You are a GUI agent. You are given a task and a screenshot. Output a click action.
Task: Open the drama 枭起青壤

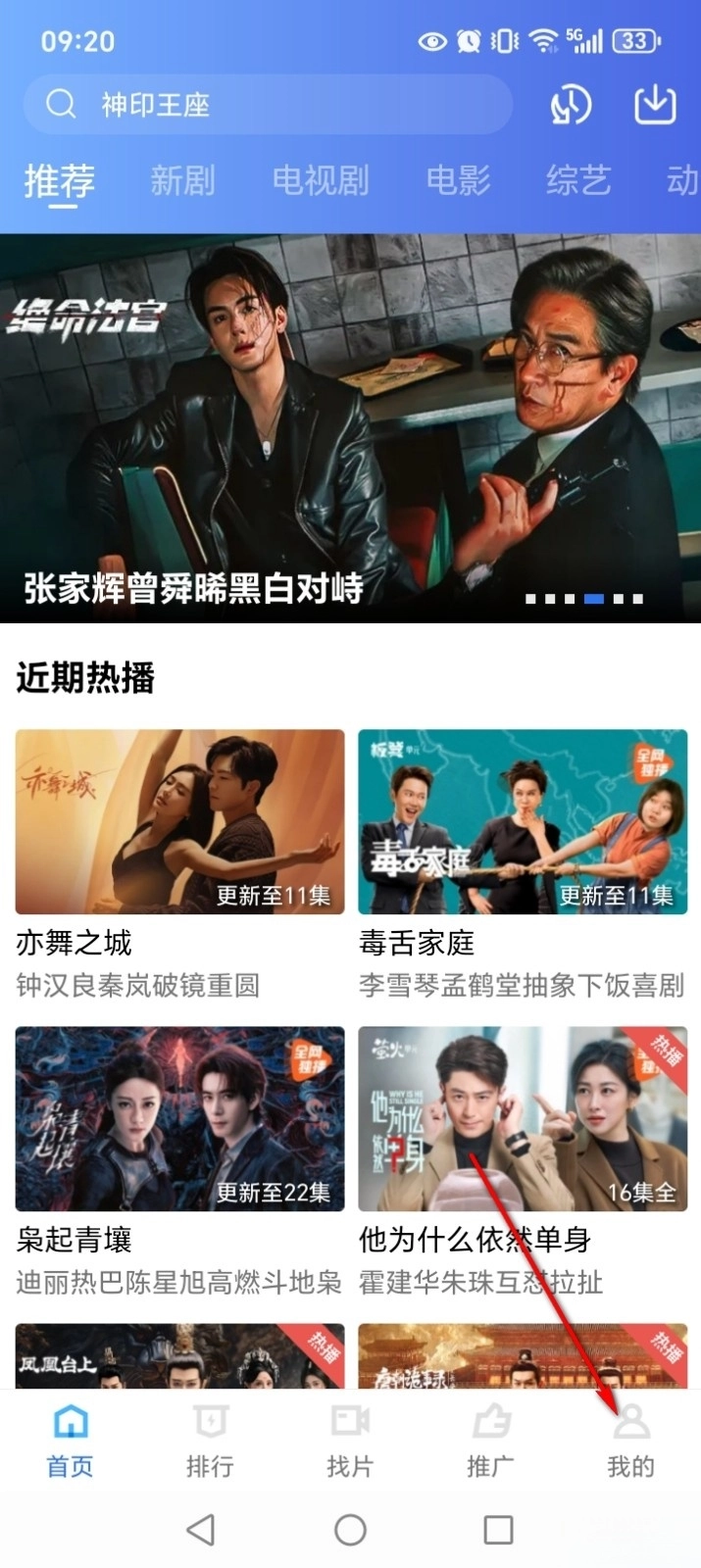[180, 1118]
